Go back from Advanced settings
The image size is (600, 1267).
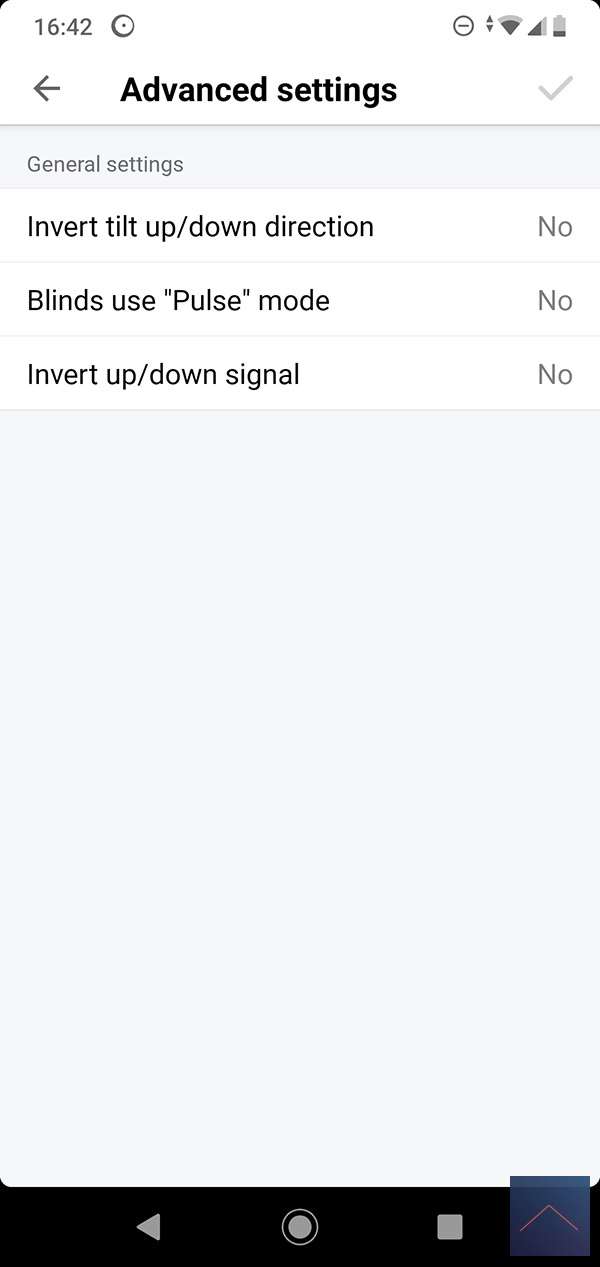[47, 89]
